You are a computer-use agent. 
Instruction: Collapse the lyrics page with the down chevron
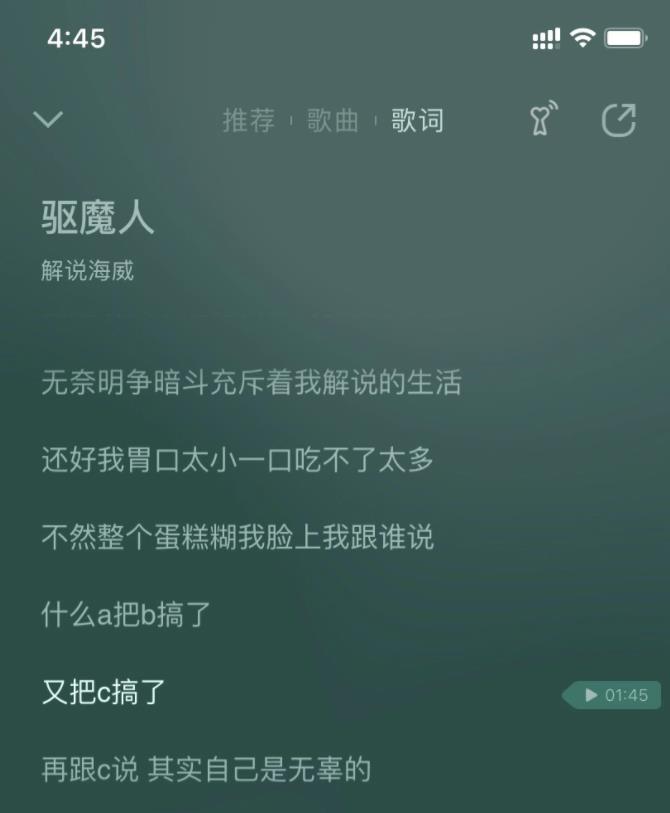[48, 120]
